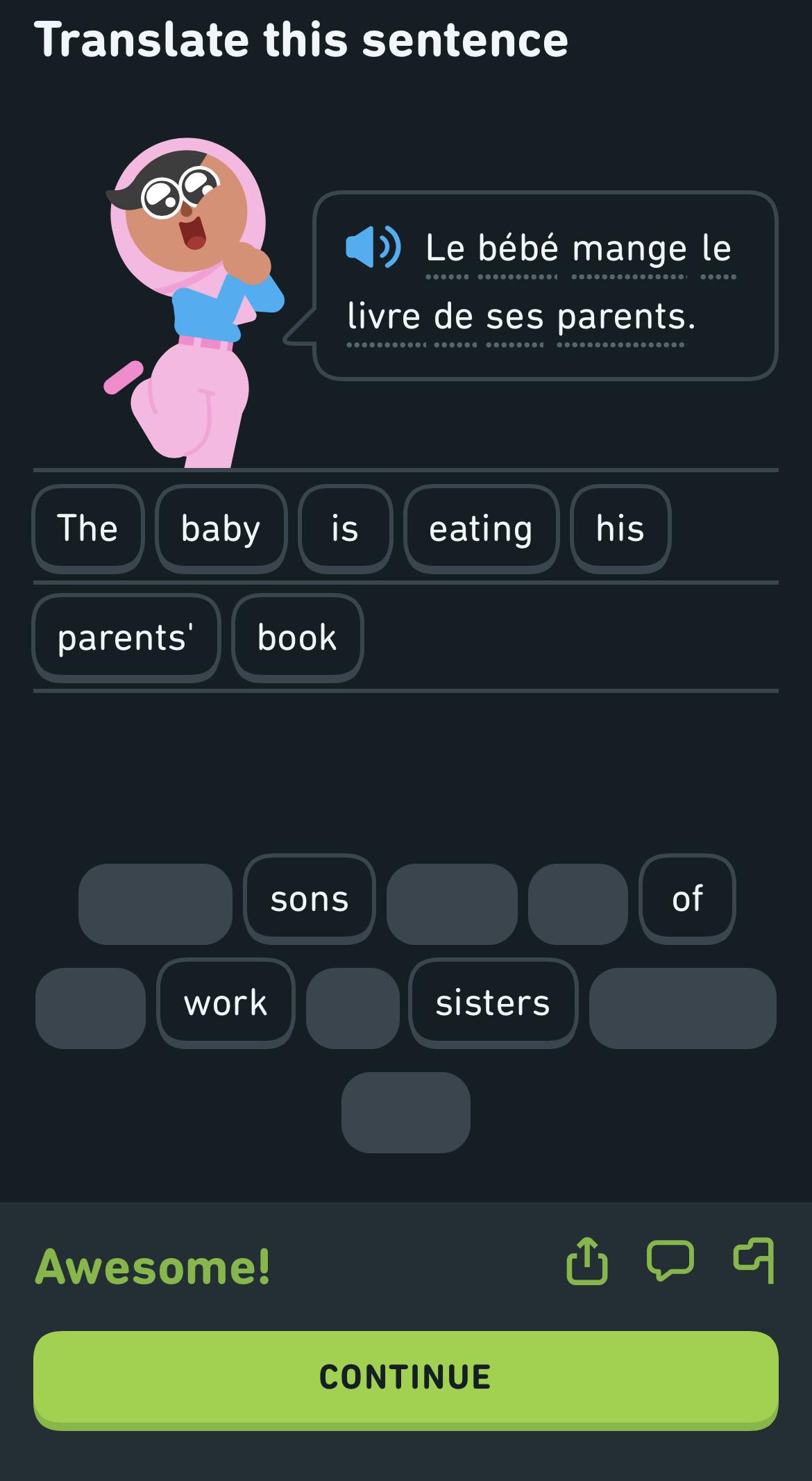Play the French sentence audio

click(373, 247)
